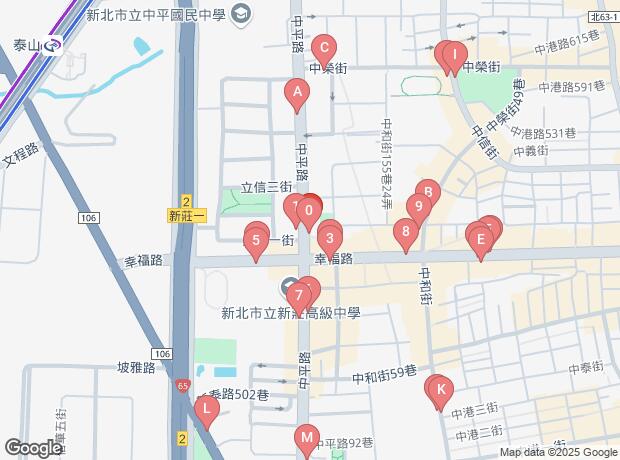Open marker number 9

[418, 208]
